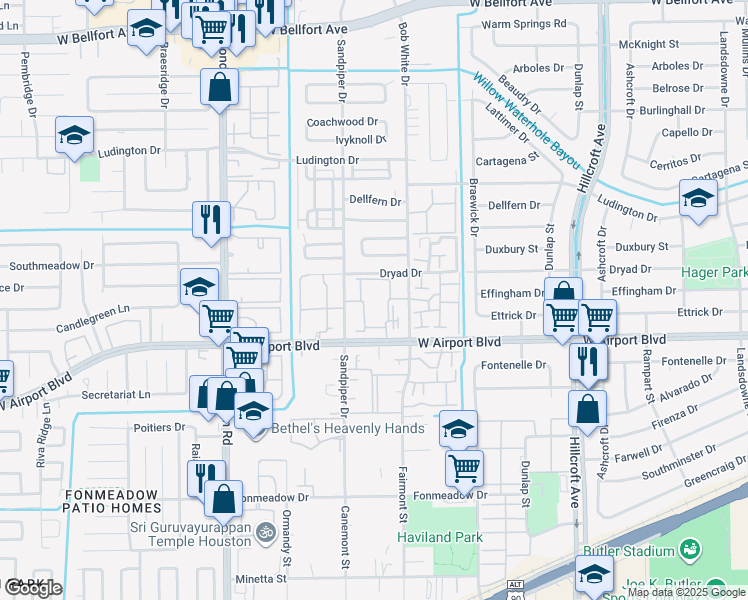The image size is (748, 600).
Task: Open the Google logo link
Action: (x=34, y=589)
